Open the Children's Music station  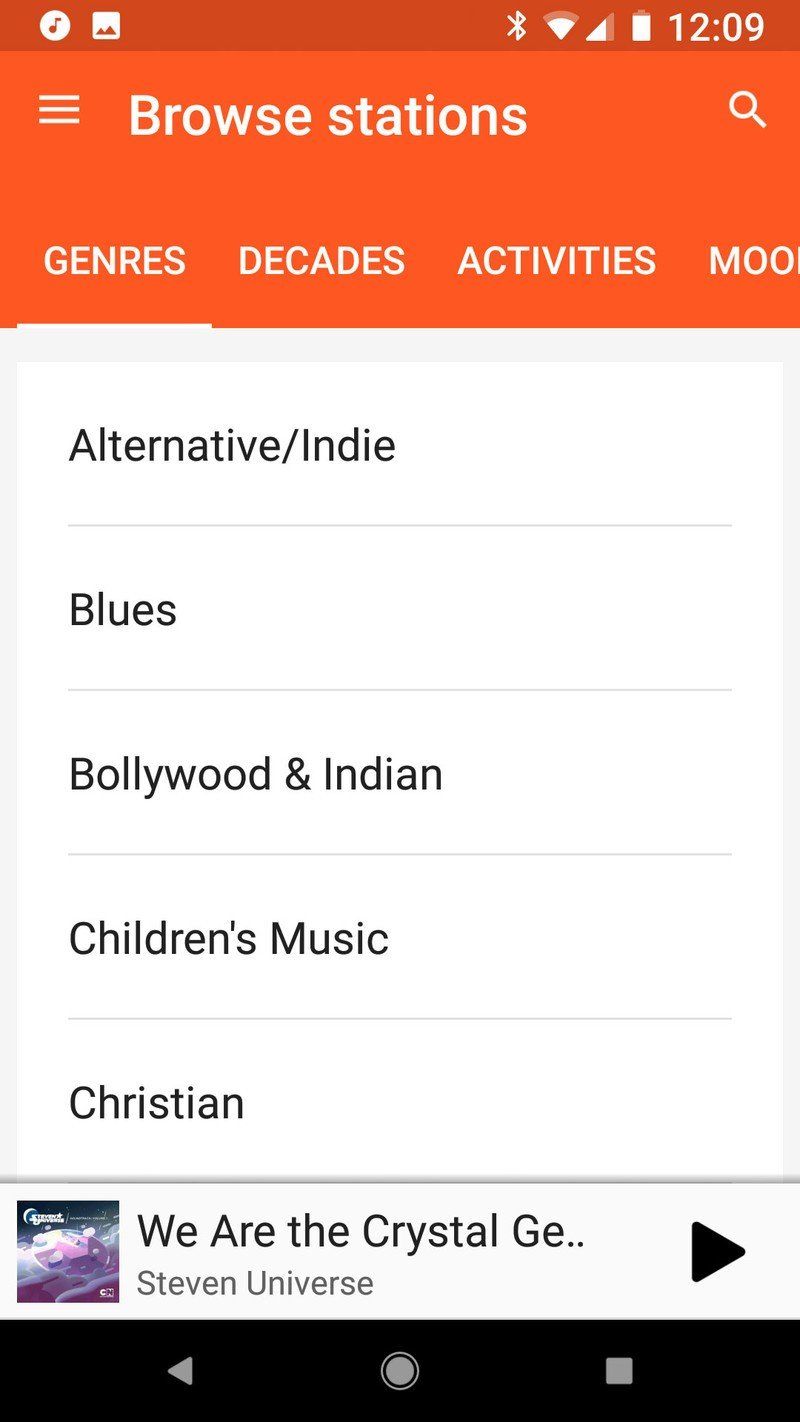click(228, 937)
